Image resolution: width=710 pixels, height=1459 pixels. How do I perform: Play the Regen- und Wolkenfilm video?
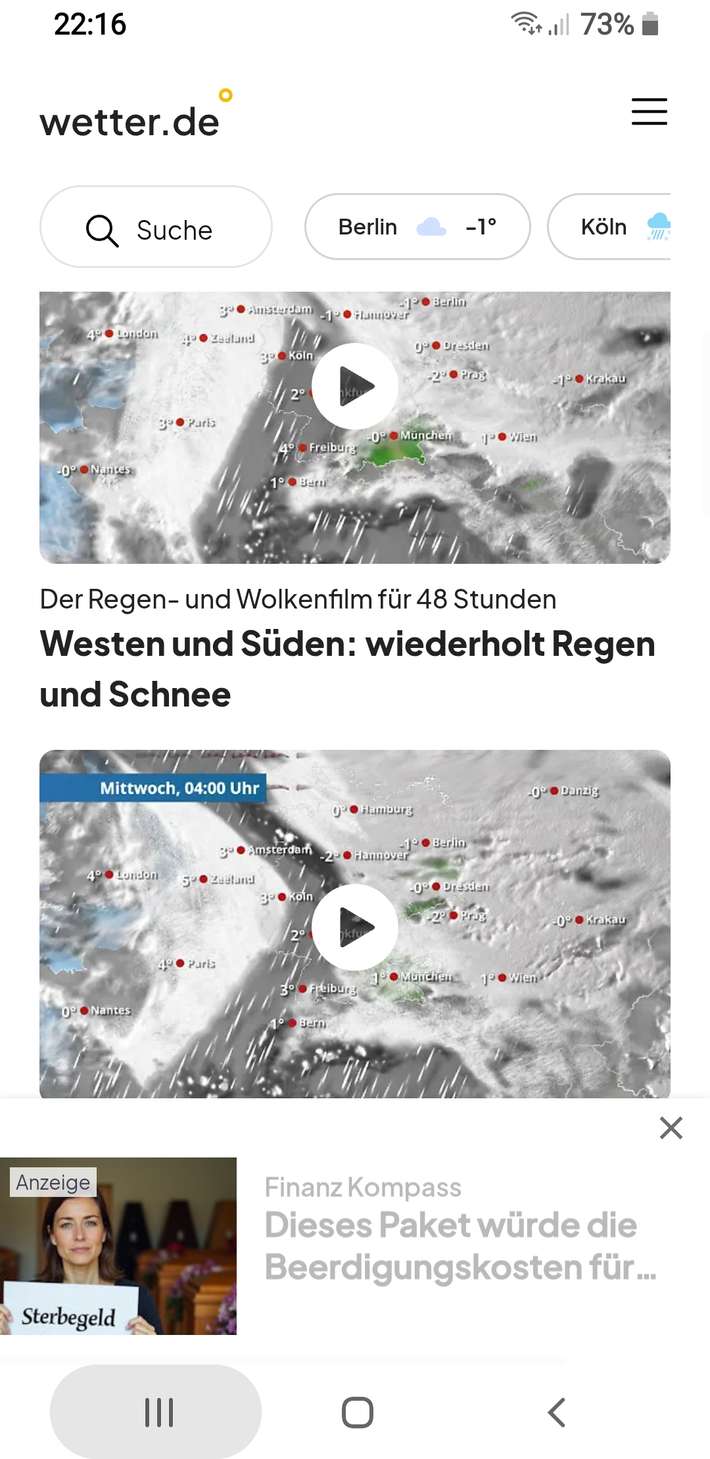pyautogui.click(x=355, y=386)
